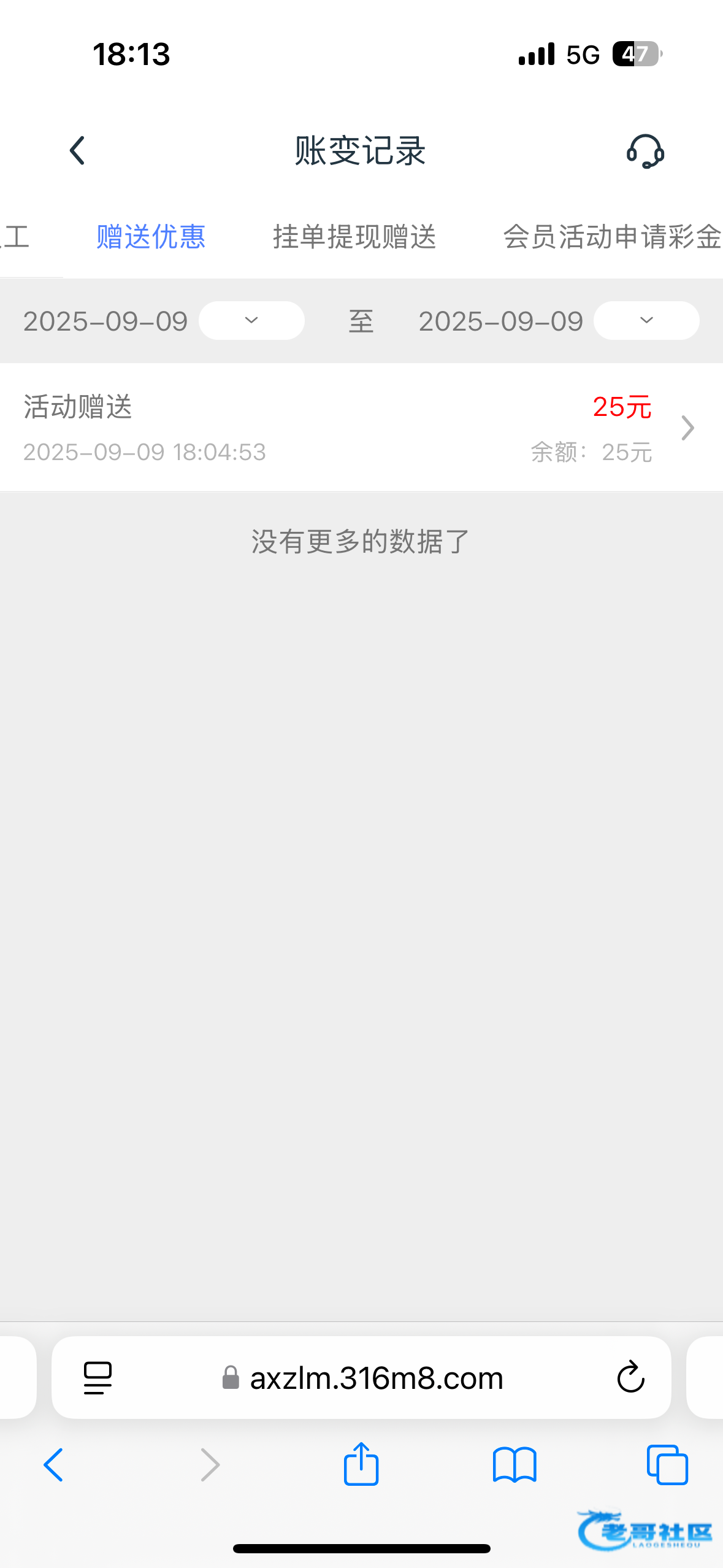Go back from 账变记录 page
Image resolution: width=723 pixels, height=1568 pixels.
coord(77,151)
